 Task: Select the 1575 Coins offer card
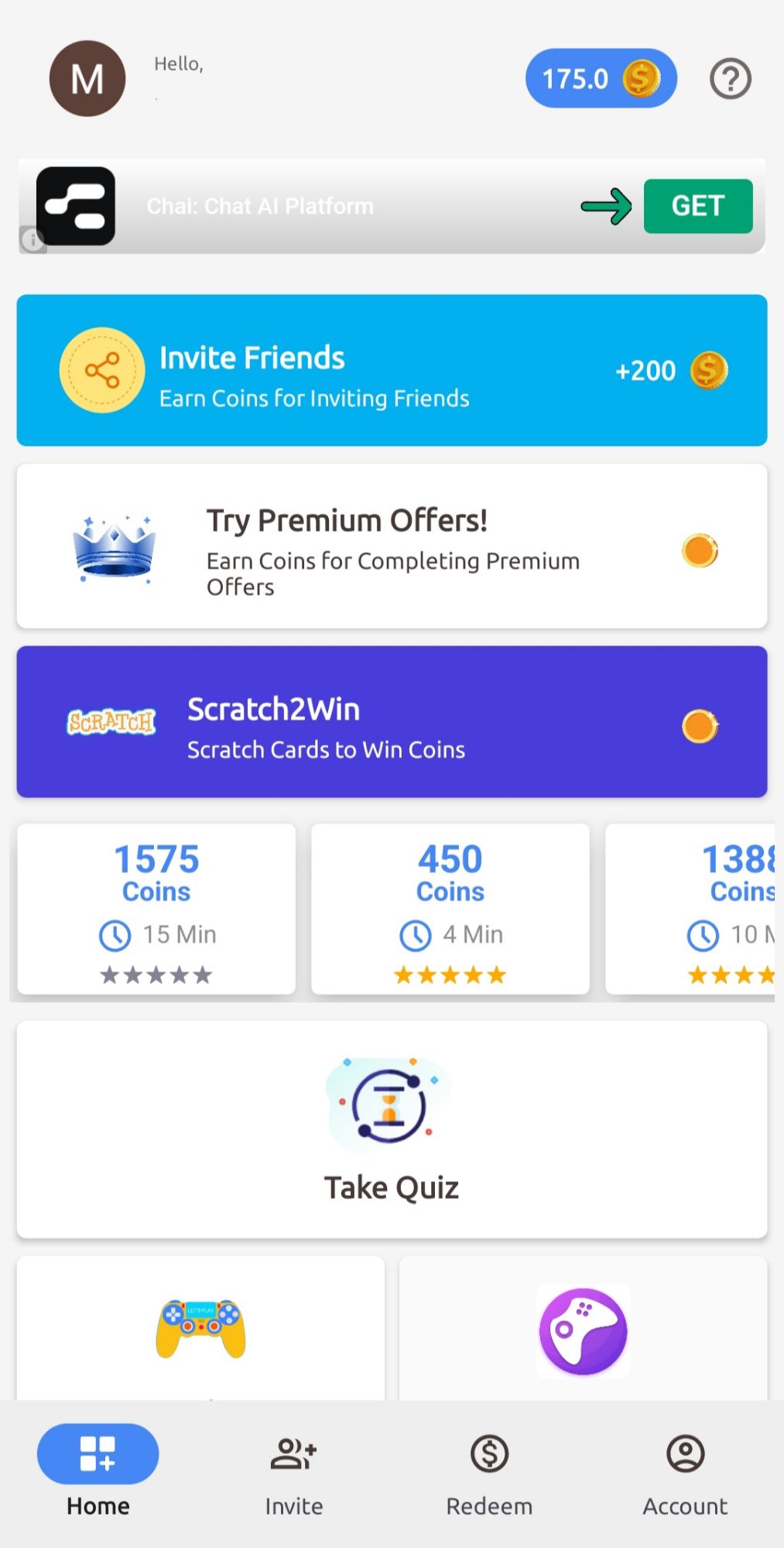156,911
